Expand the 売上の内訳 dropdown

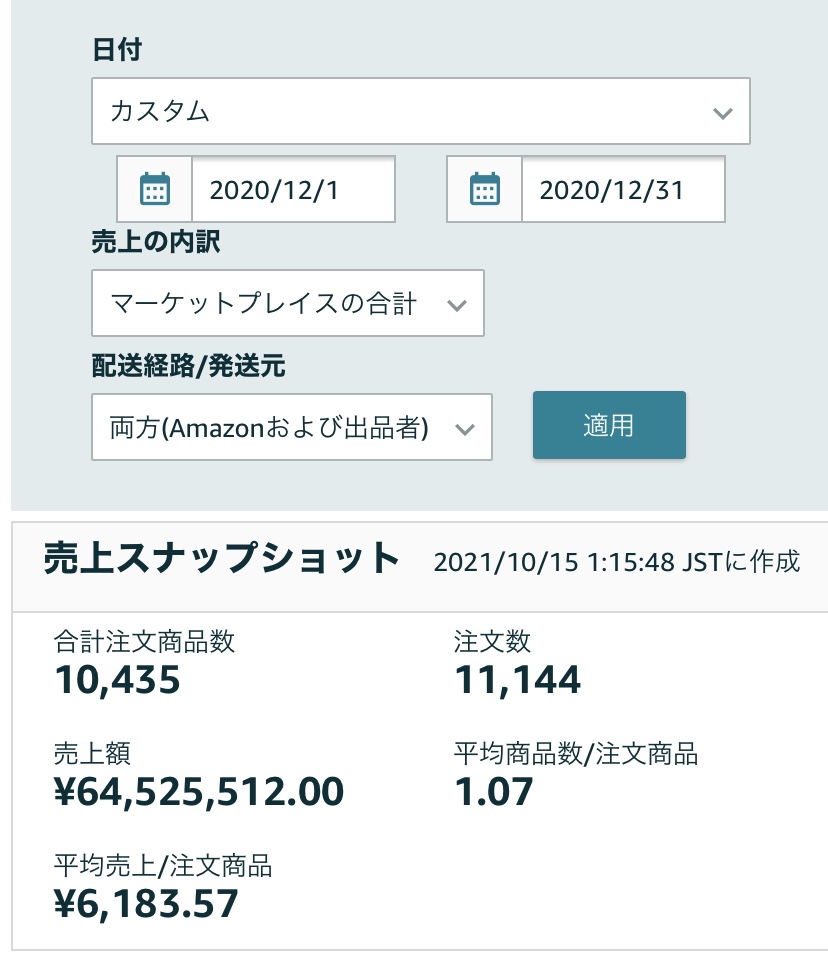288,303
